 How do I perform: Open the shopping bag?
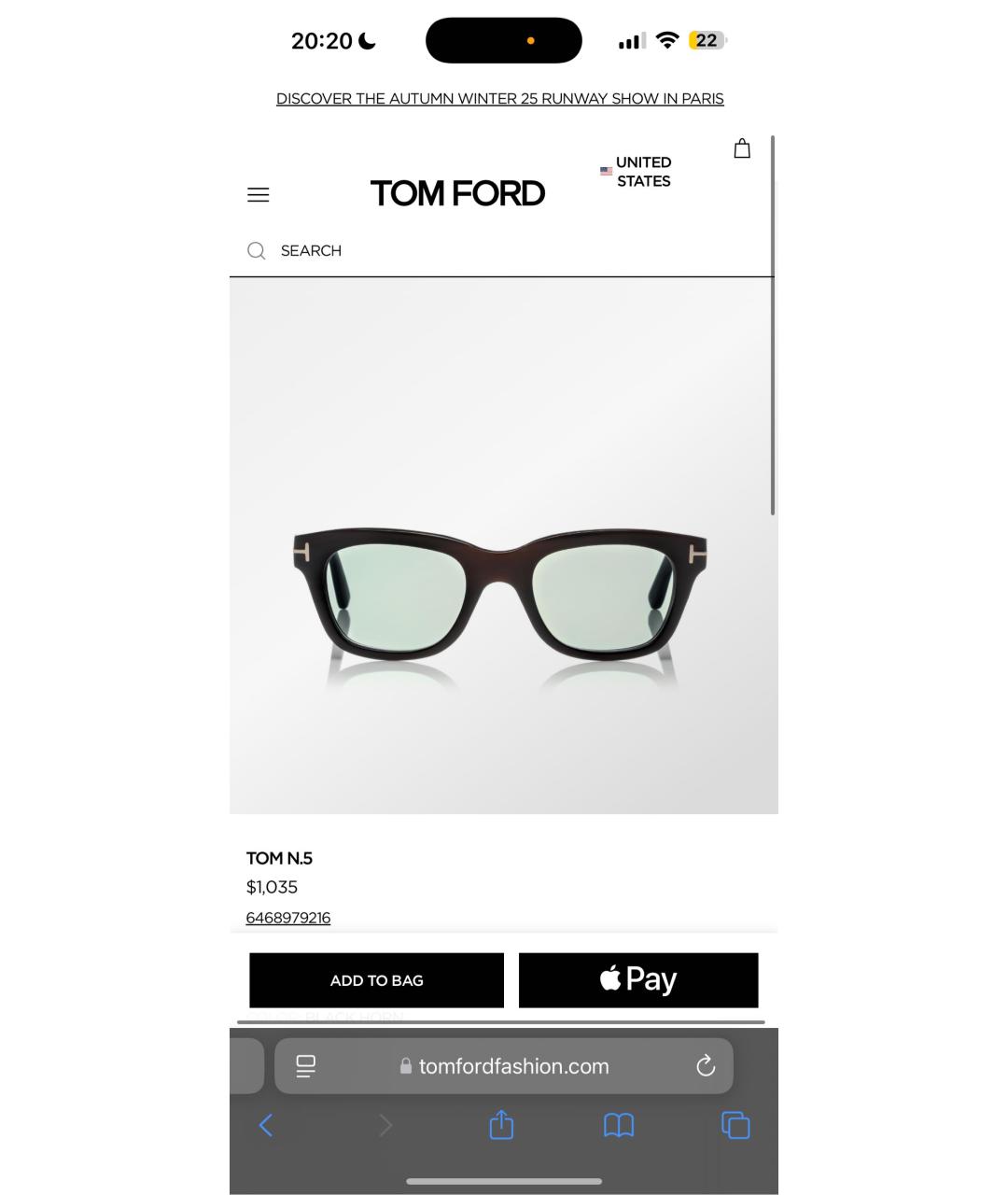point(742,149)
